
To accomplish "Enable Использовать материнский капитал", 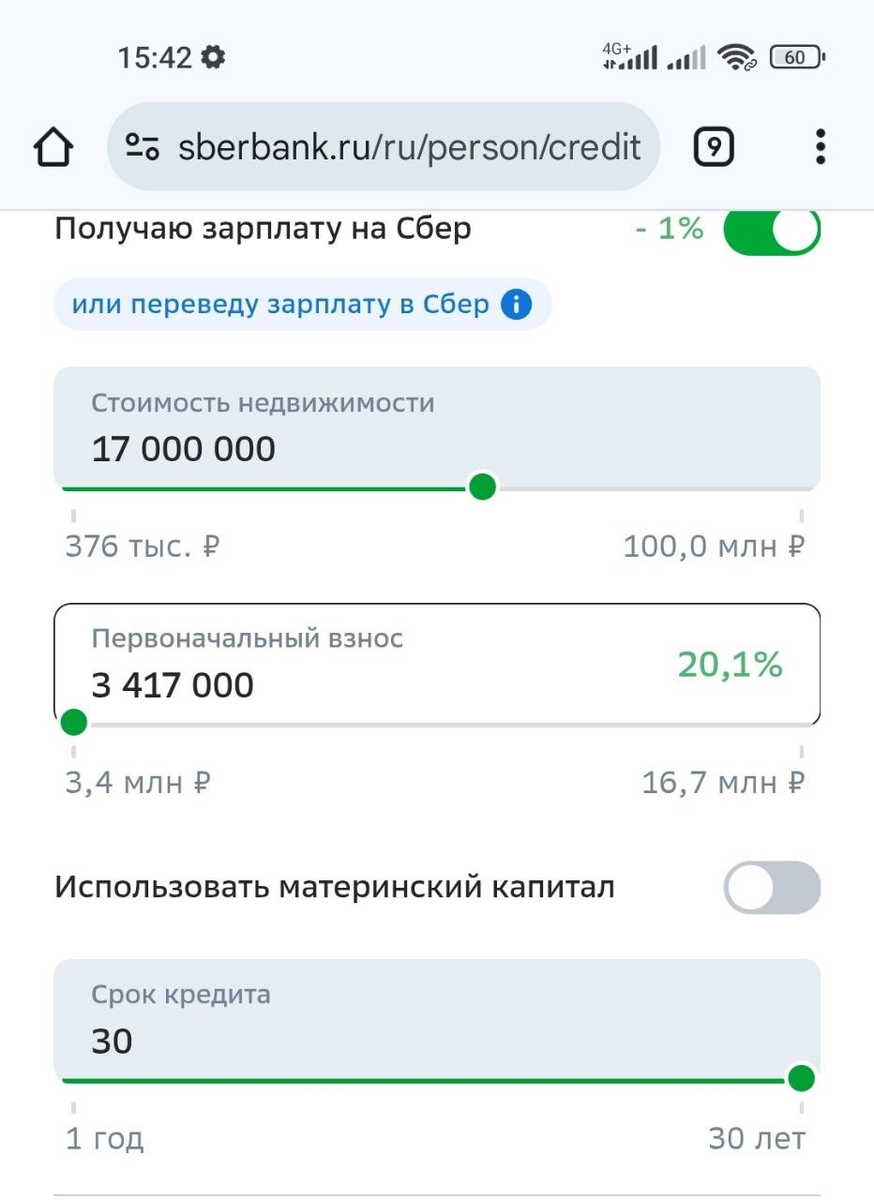I will (772, 887).
